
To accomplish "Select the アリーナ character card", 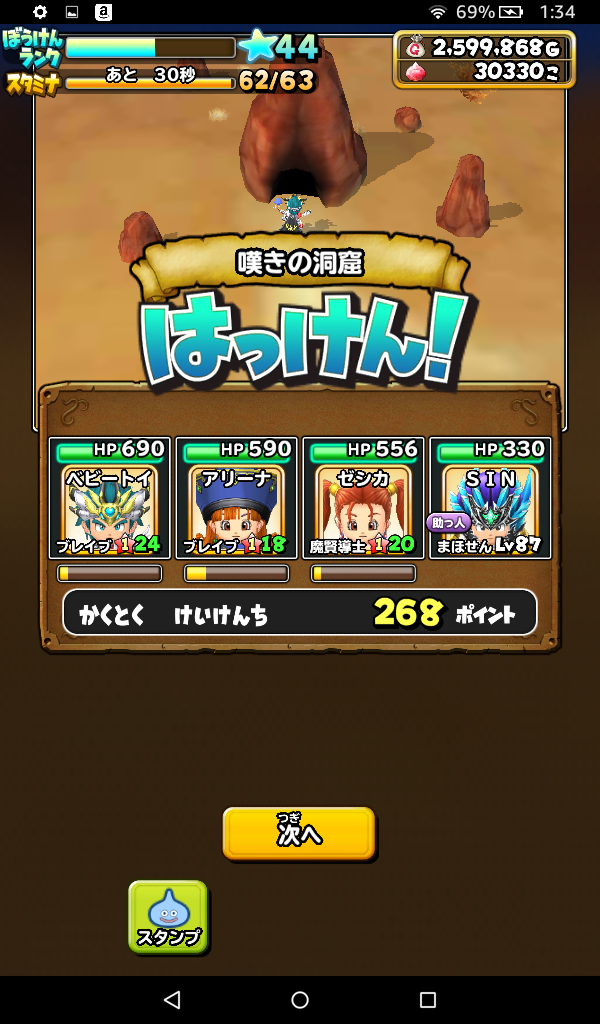I will 236,497.
